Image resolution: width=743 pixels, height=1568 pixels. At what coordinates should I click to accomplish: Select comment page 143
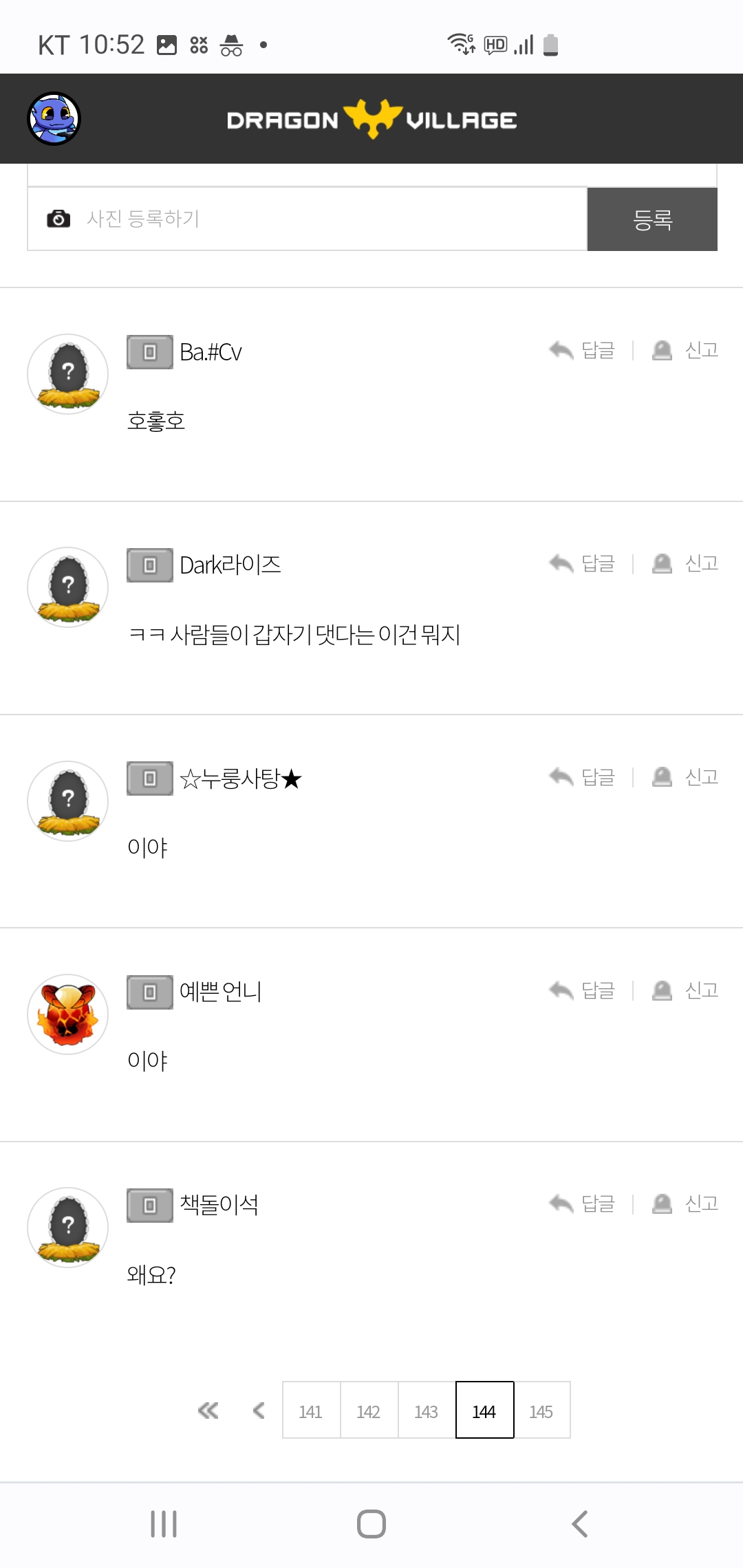[x=427, y=1411]
